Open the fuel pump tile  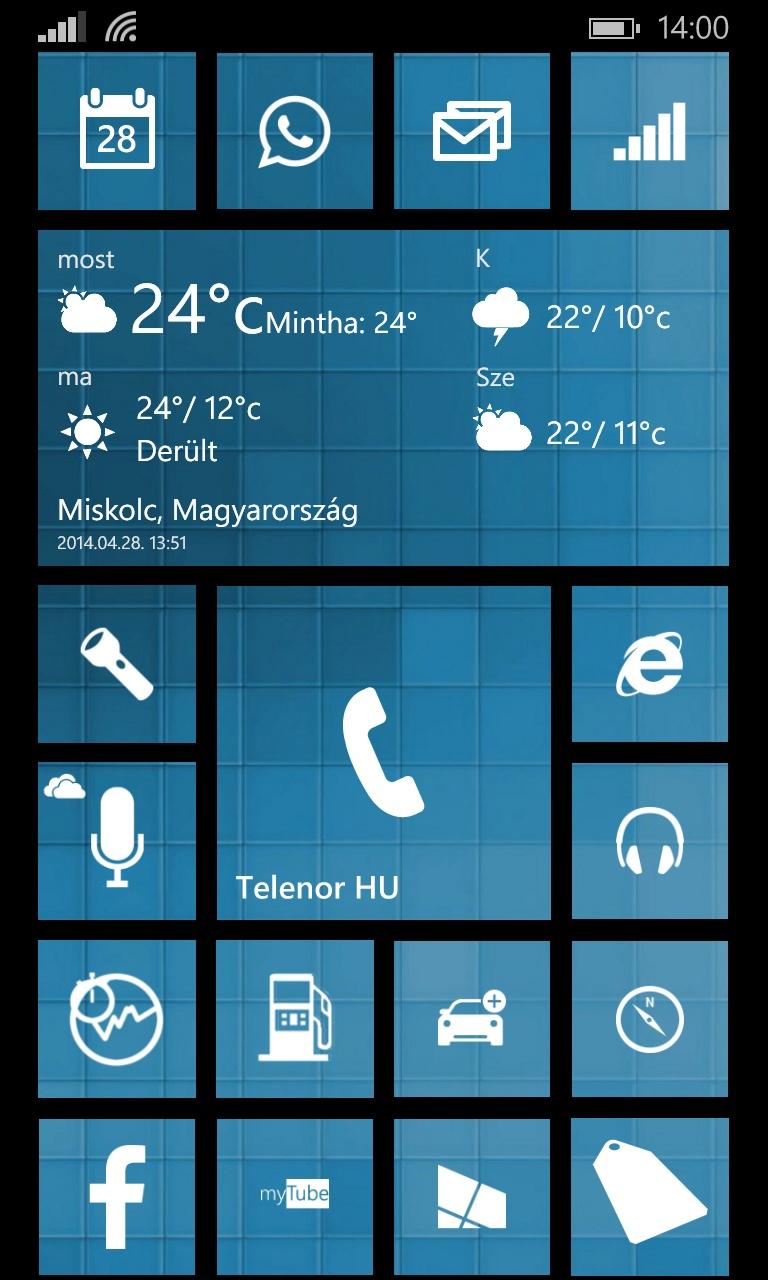294,1018
